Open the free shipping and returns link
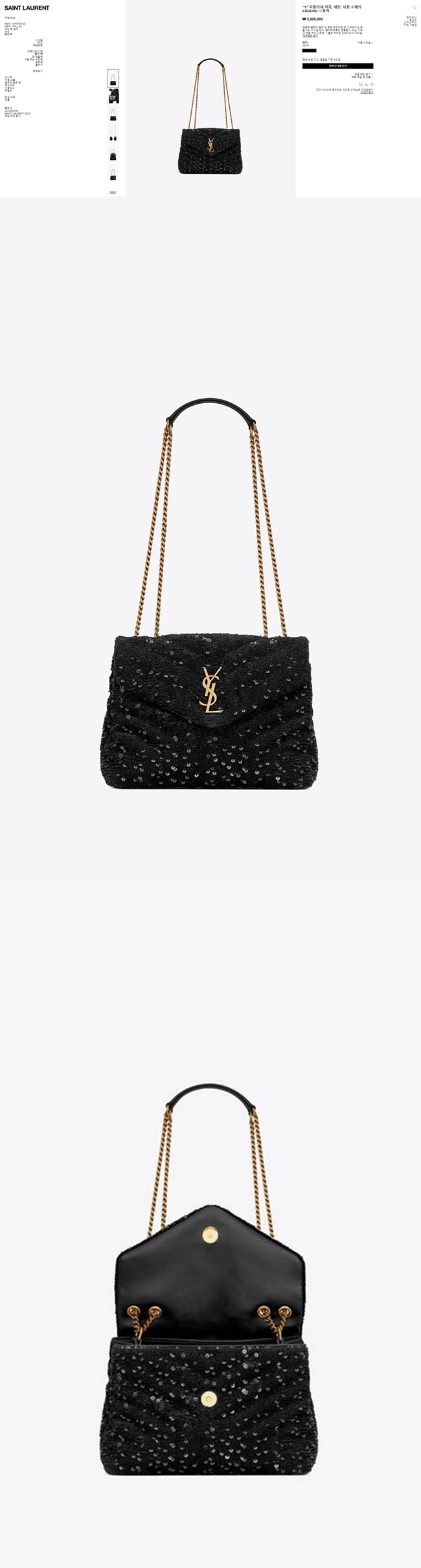This screenshot has width=421, height=1568. coord(361,77)
